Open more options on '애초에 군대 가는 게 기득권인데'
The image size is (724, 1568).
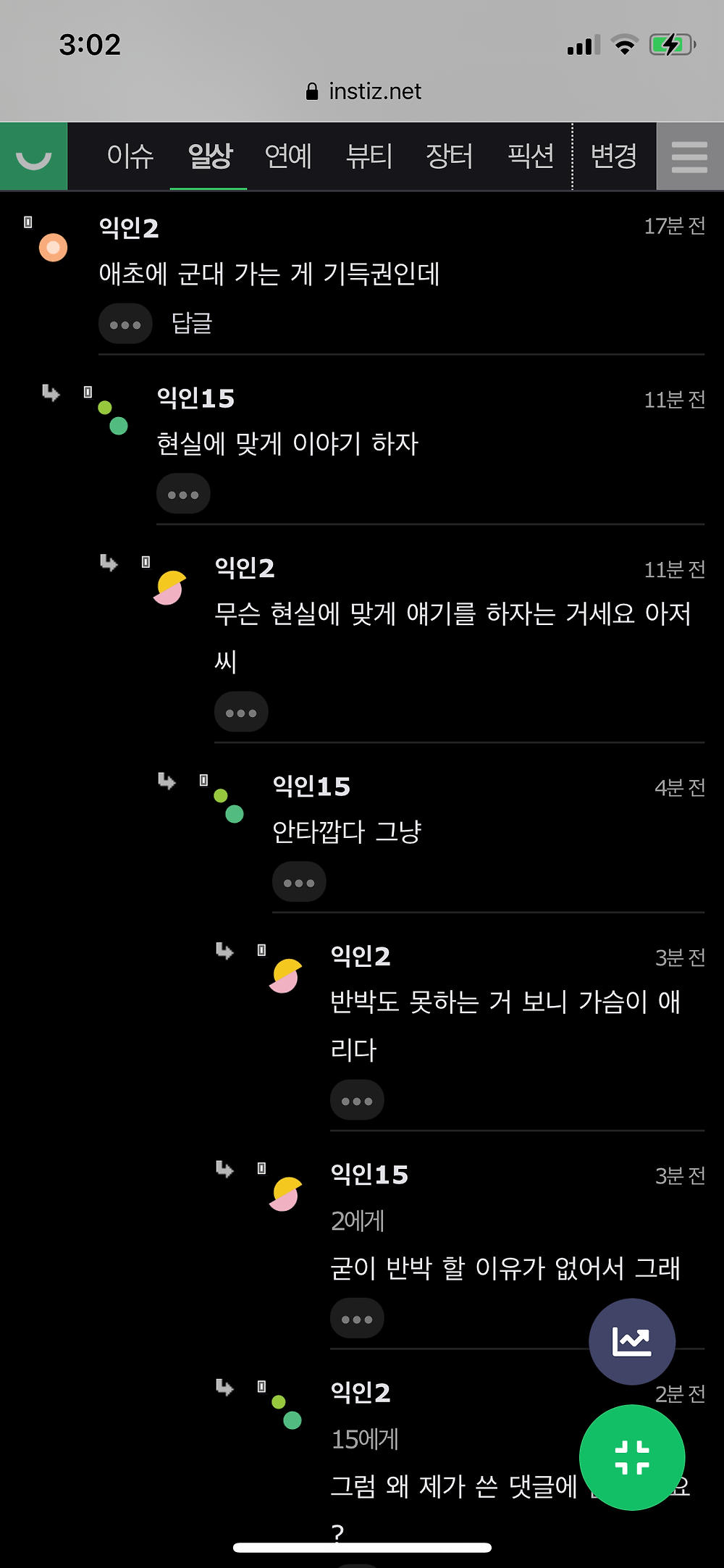tap(125, 324)
